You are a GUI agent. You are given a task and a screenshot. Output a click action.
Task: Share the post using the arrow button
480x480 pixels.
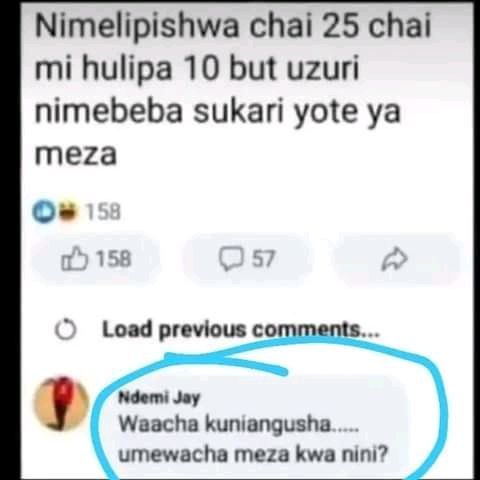pos(395,259)
